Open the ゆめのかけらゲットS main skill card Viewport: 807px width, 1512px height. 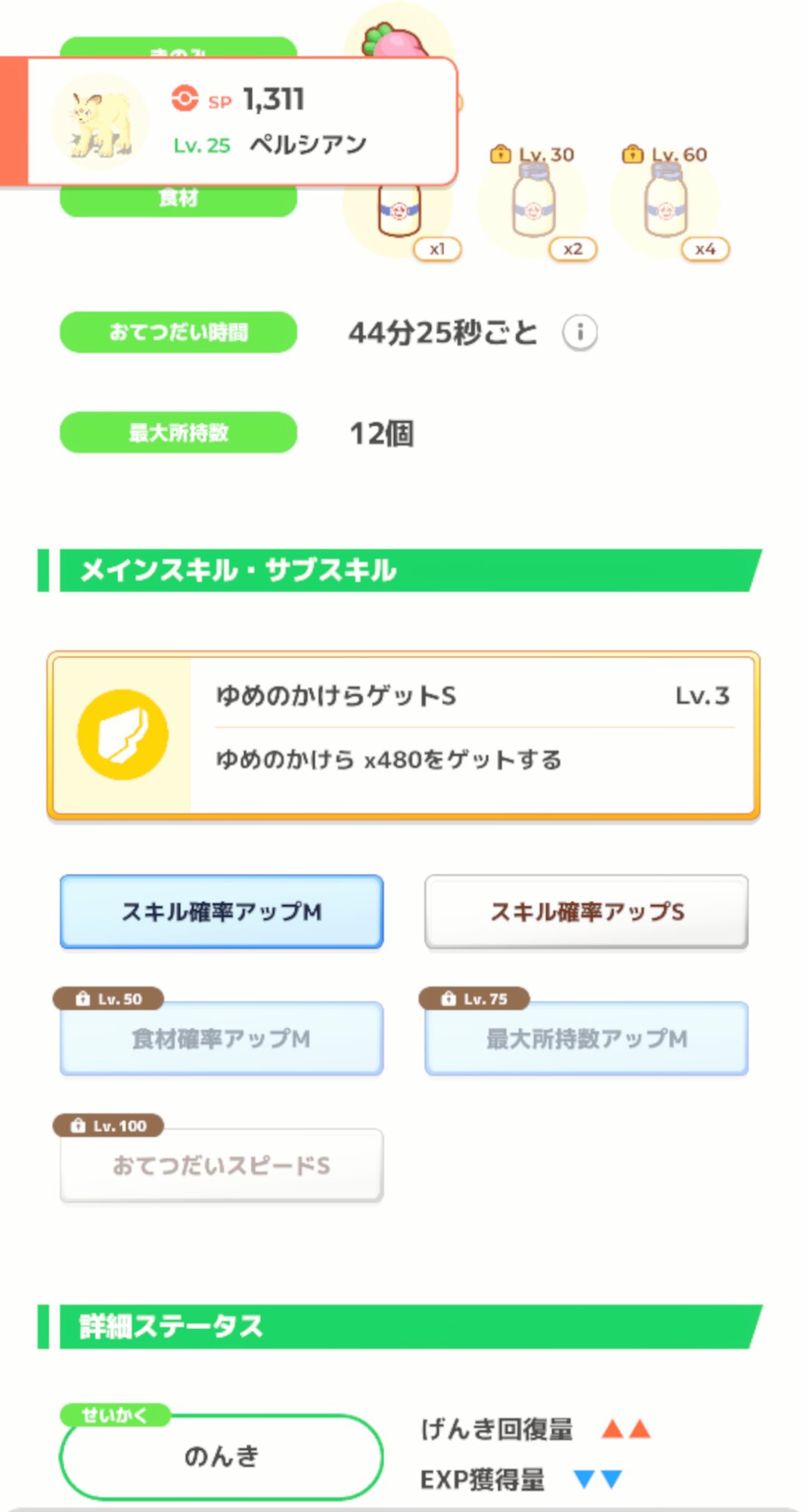[403, 736]
